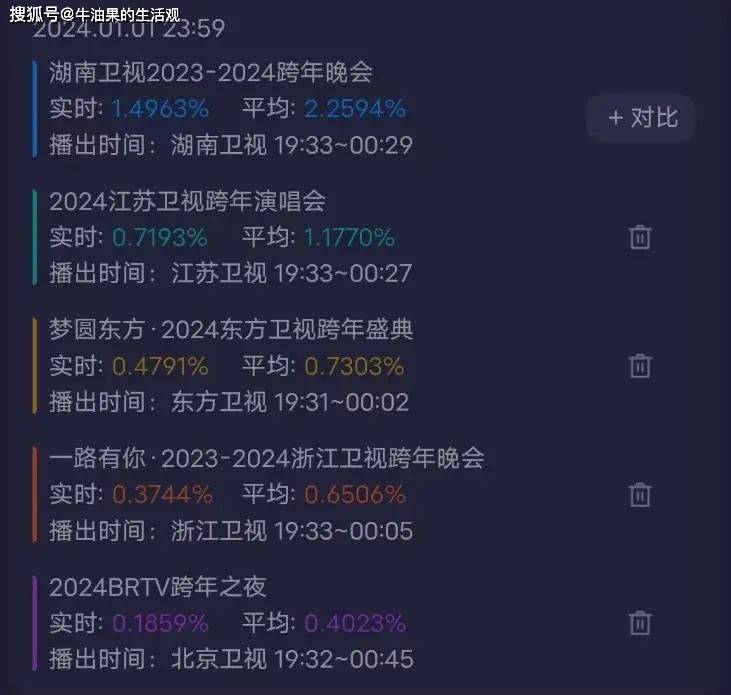Delete the 浙江卫视跨年晚会 entry
The height and width of the screenshot is (695, 731).
pyautogui.click(x=640, y=494)
